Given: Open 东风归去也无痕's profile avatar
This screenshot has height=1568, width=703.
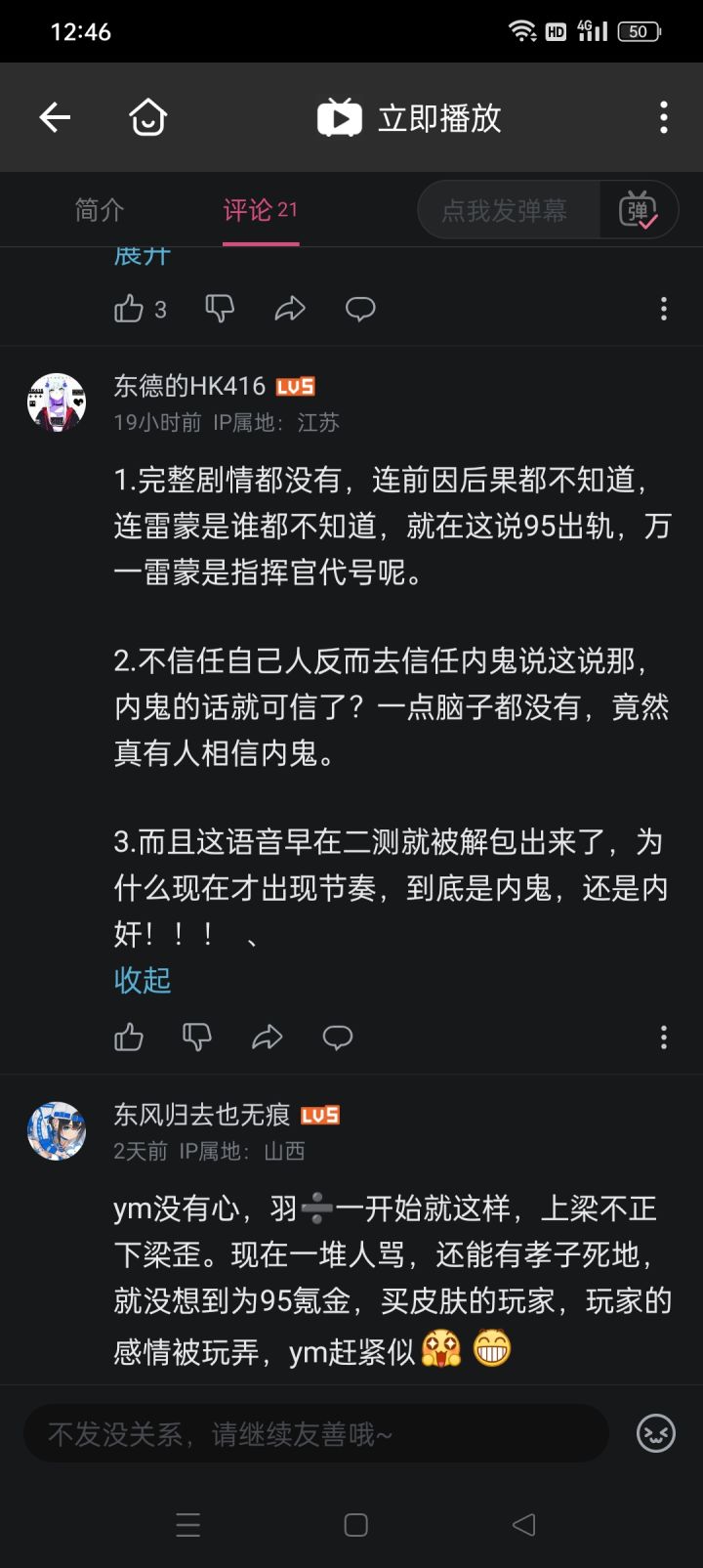Looking at the screenshot, I should click(x=57, y=1131).
